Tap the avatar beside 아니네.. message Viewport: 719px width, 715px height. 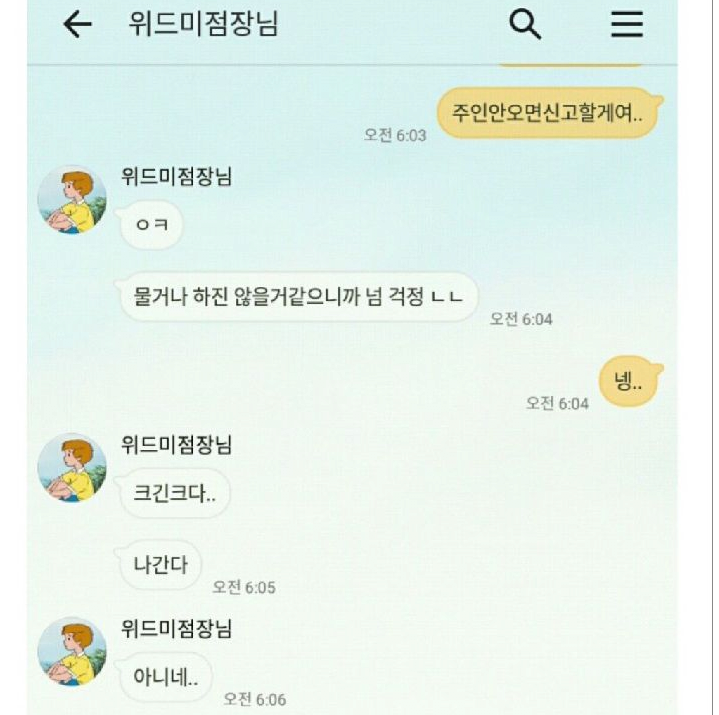72,652
